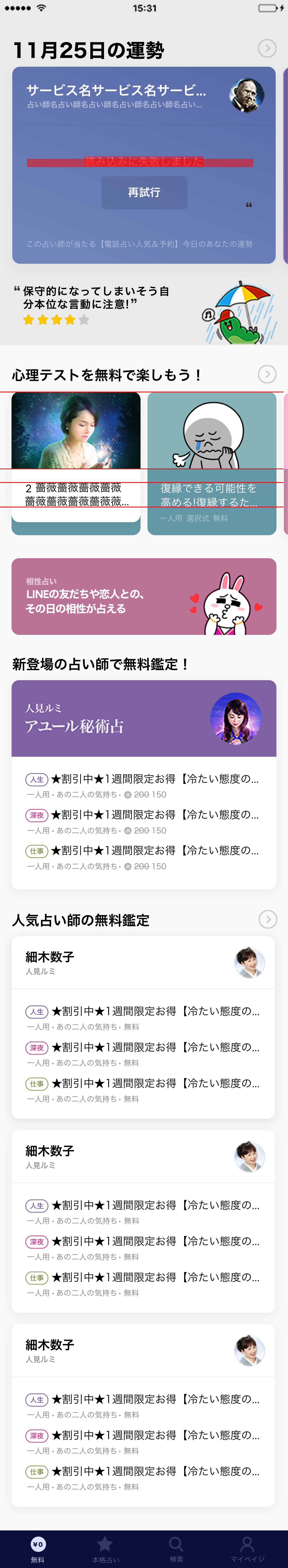The width and height of the screenshot is (288, 1568).
Task: Open the 復縁できる可能性を高める test card
Action: (x=212, y=462)
